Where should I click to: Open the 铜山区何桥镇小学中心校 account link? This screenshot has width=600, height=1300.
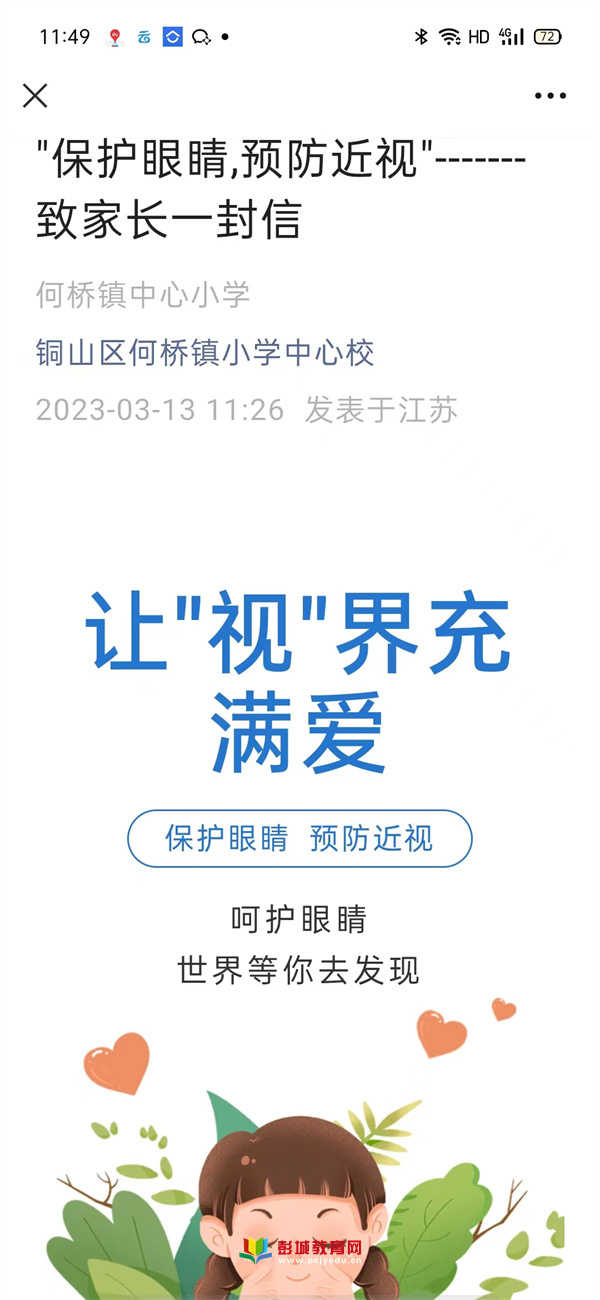pos(205,352)
